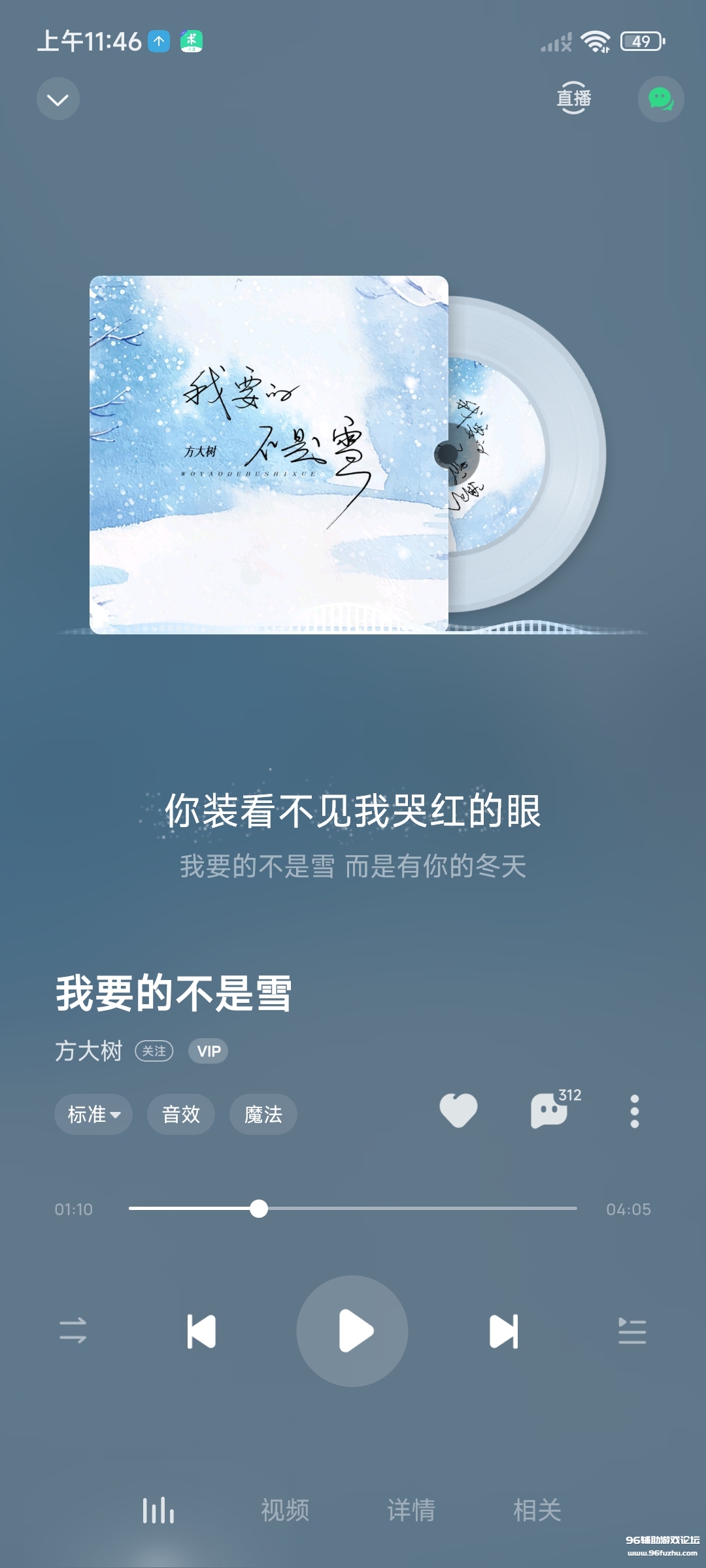This screenshot has height=1568, width=706.
Task: Open the 直播 live streaming entrance
Action: (x=573, y=98)
